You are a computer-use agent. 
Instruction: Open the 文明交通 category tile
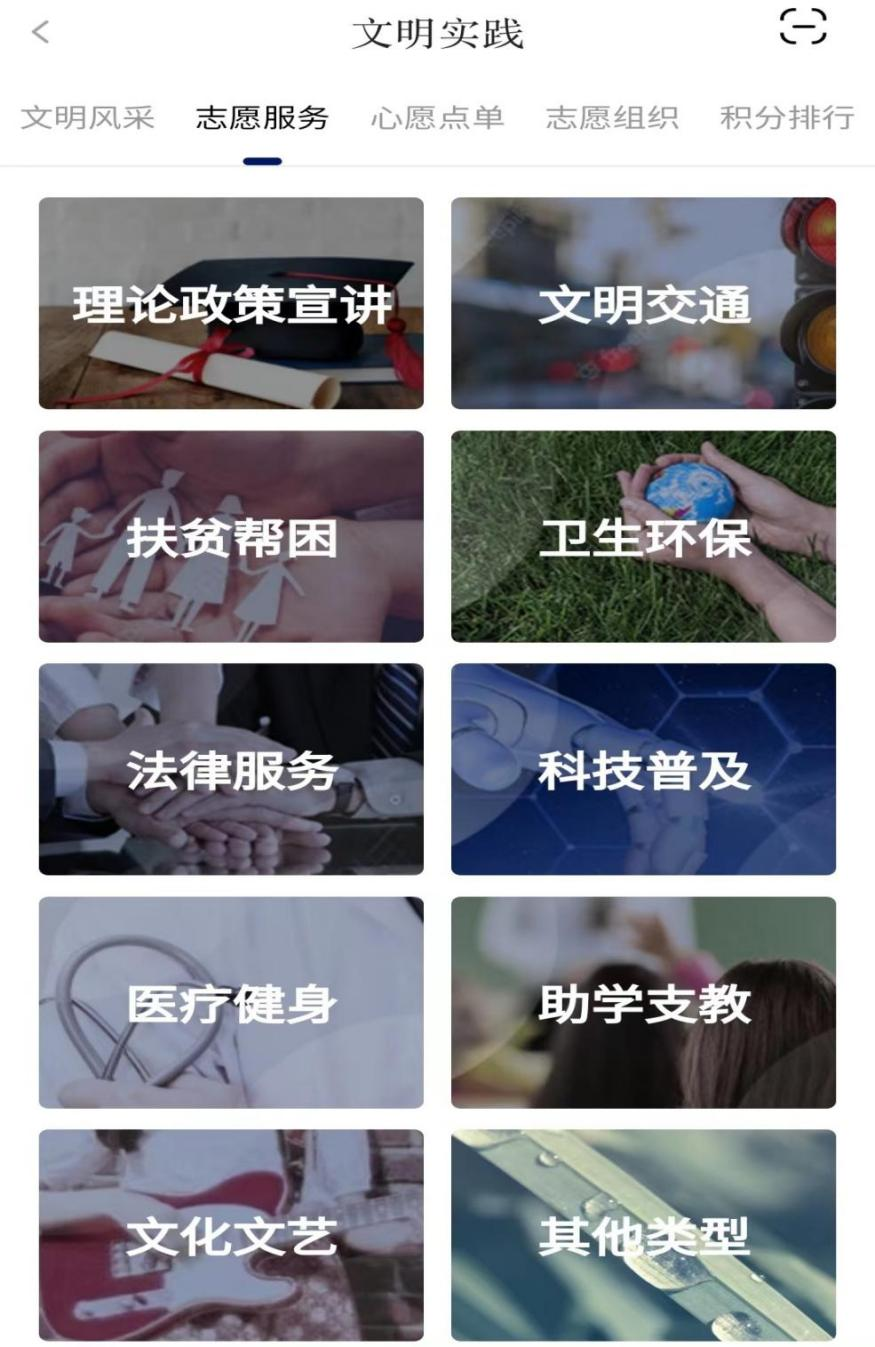click(x=643, y=303)
